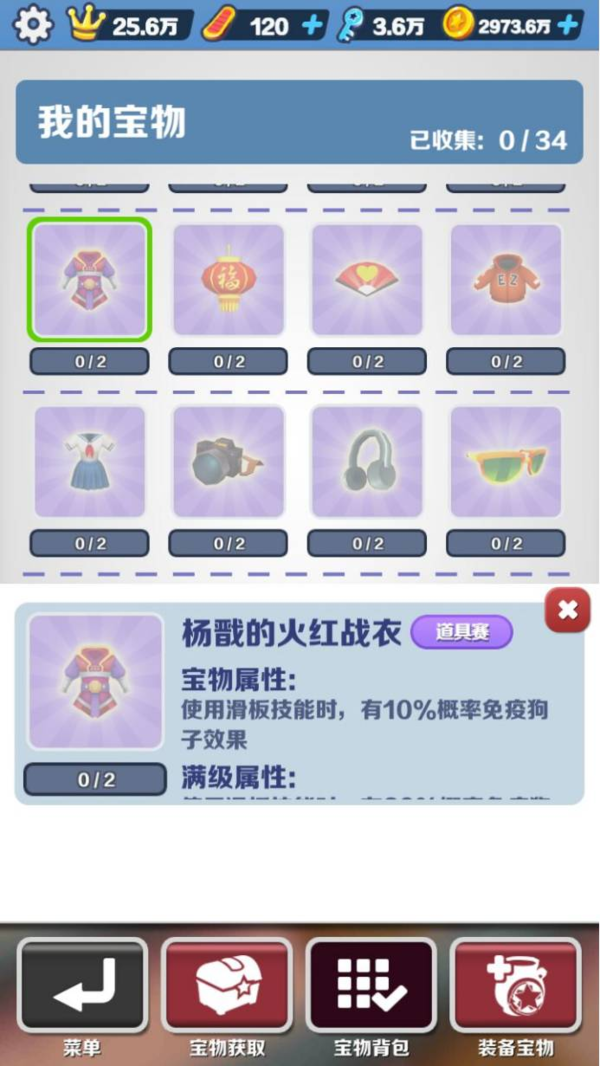Select the red lantern treasure
The height and width of the screenshot is (1066, 600).
tap(229, 280)
